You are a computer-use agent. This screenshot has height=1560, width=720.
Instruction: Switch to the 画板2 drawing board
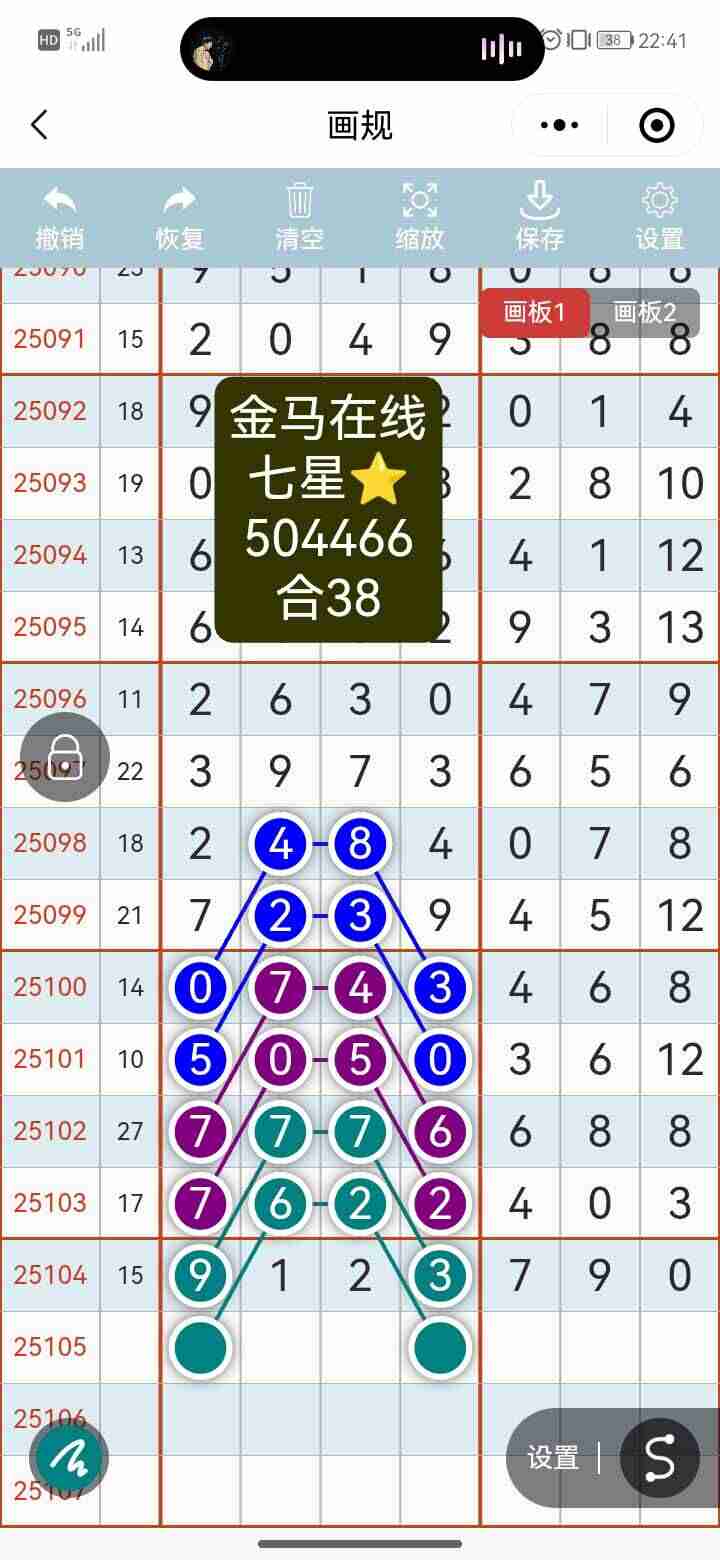tap(647, 312)
